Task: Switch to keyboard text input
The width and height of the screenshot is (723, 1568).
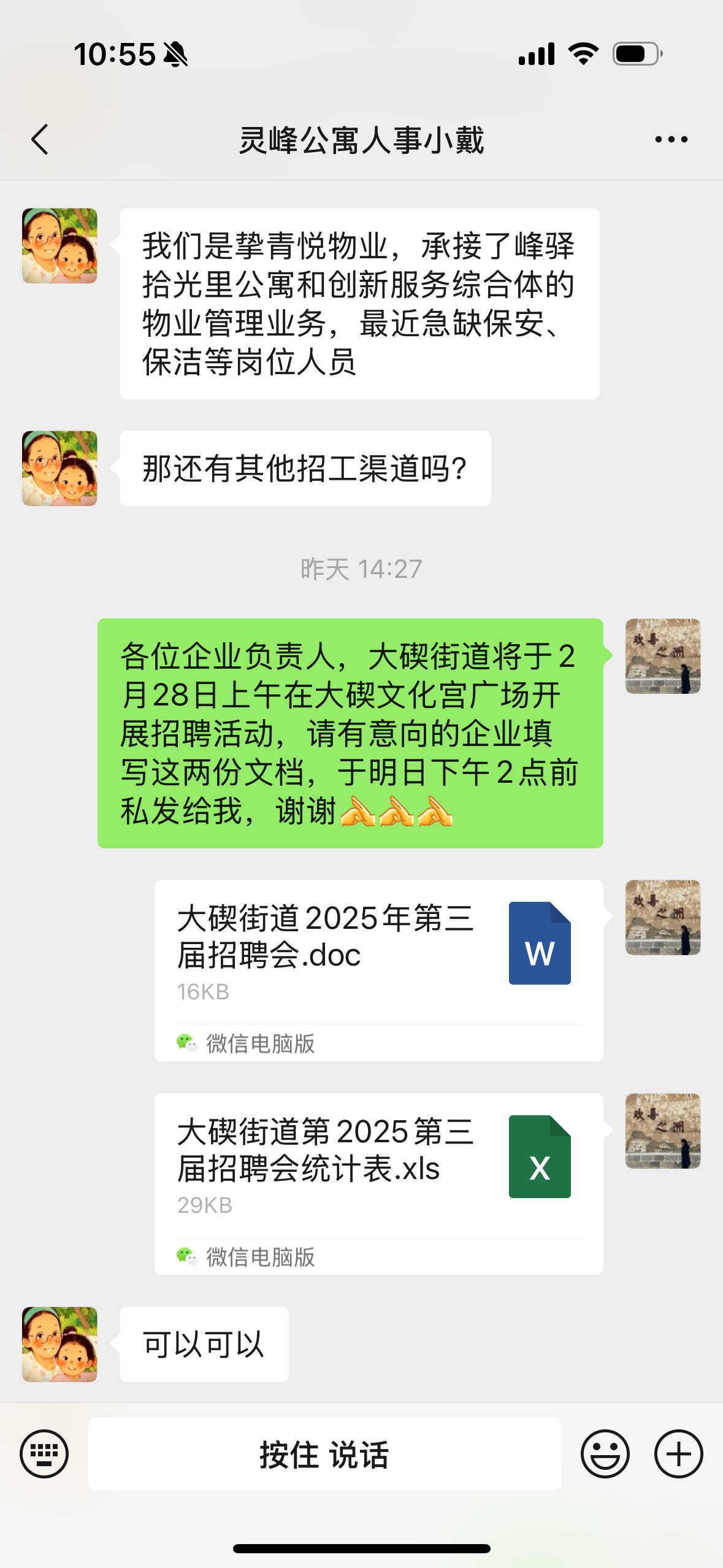Action: point(44,1453)
